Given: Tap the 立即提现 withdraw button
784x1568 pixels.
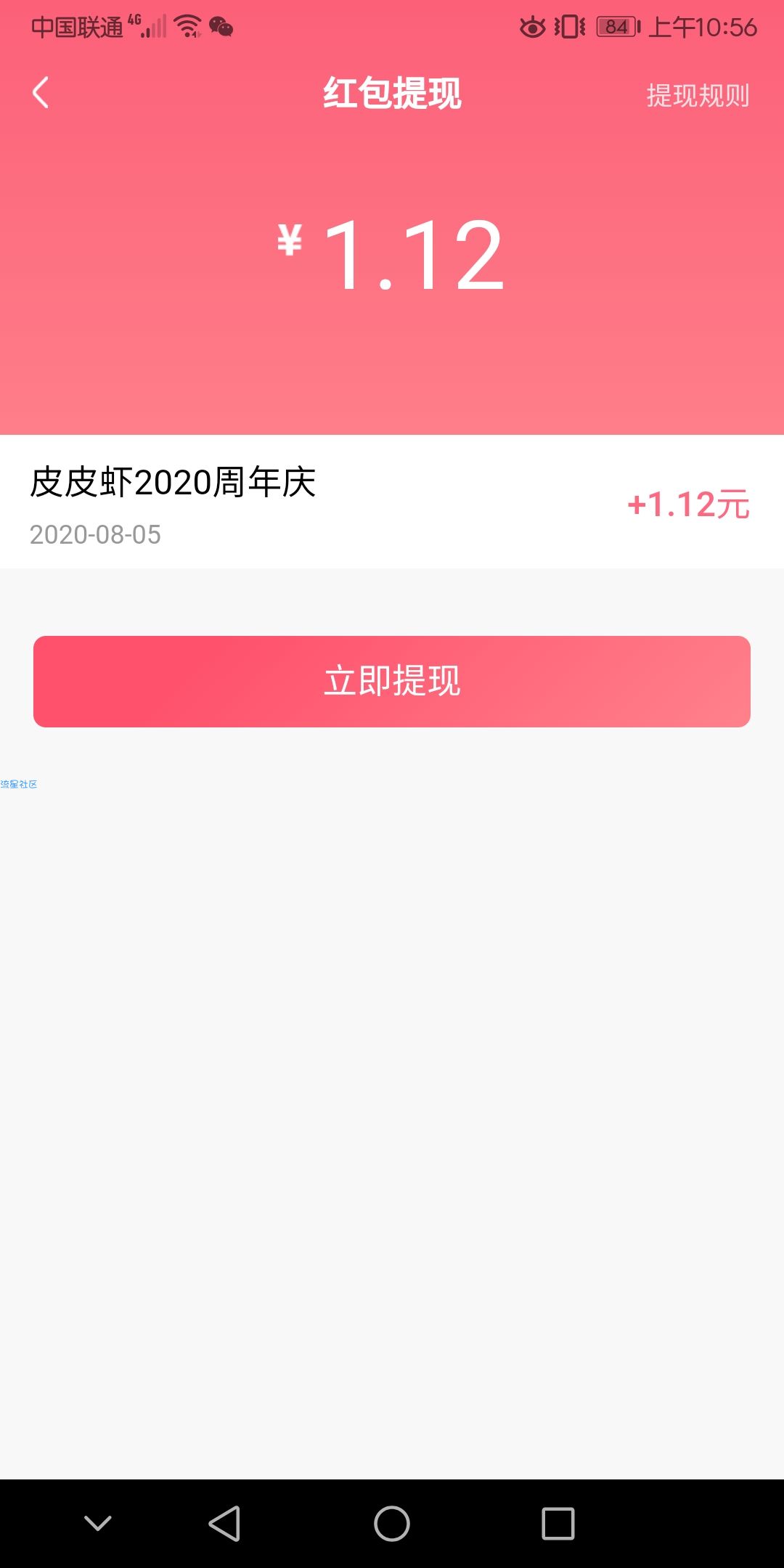Looking at the screenshot, I should click(x=392, y=682).
